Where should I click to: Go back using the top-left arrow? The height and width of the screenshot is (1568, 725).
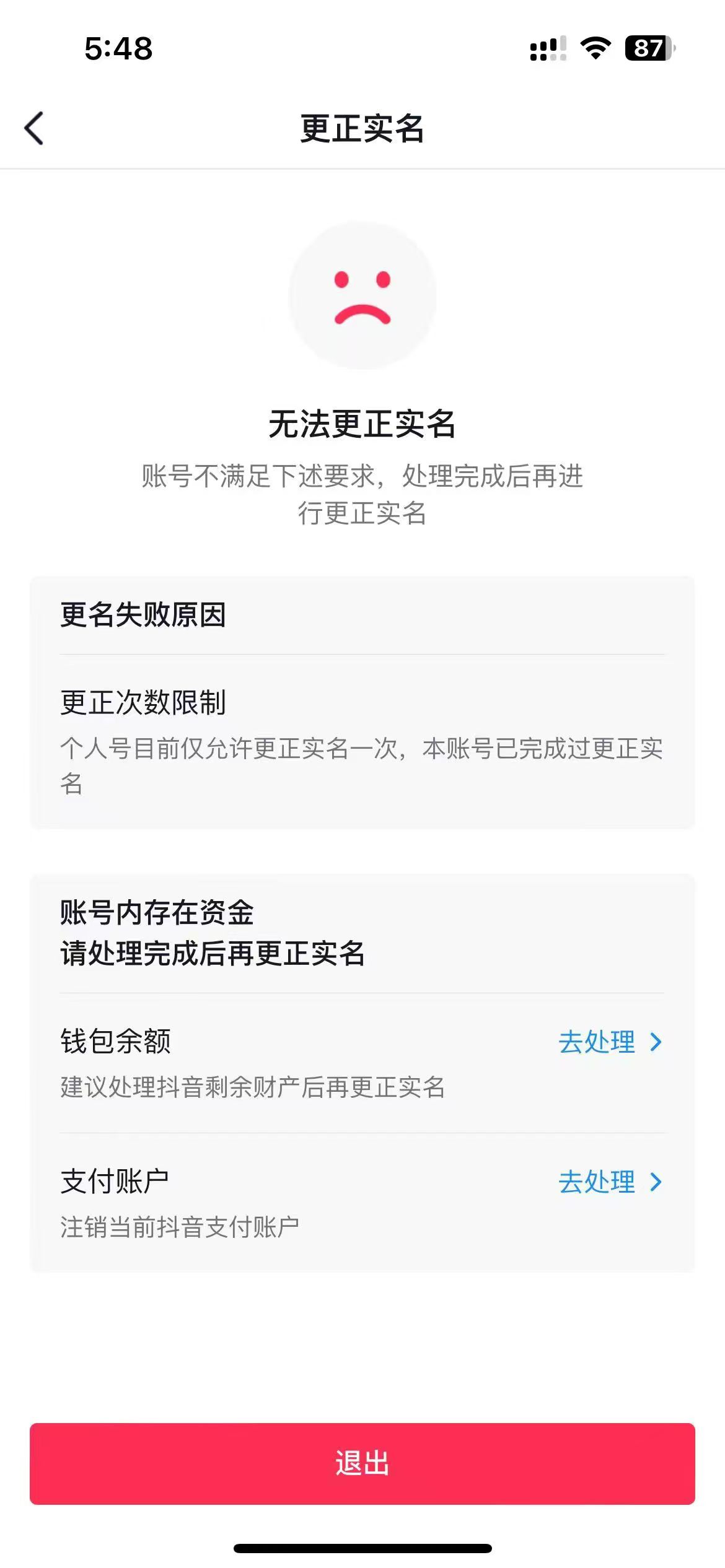34,128
